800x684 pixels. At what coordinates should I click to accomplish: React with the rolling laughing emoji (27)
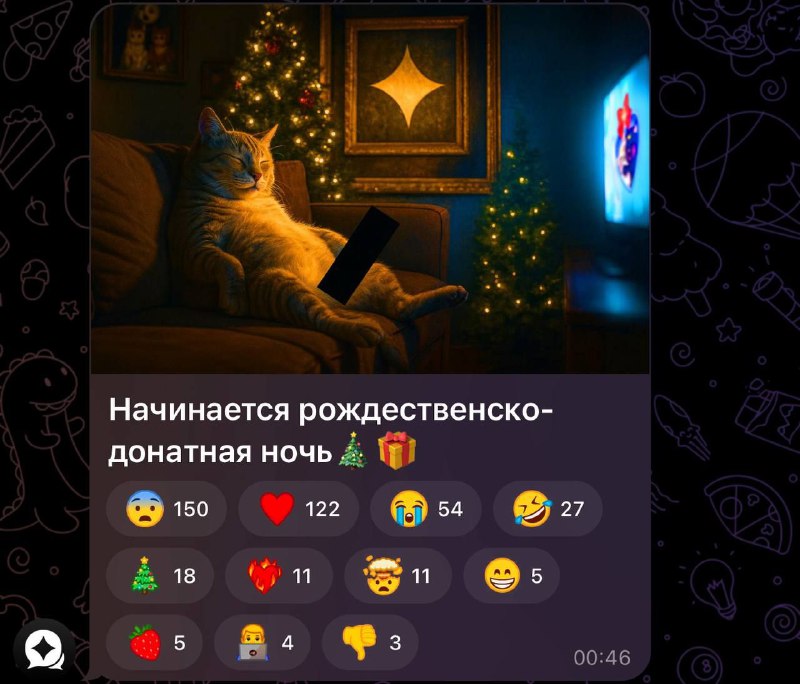click(547, 509)
